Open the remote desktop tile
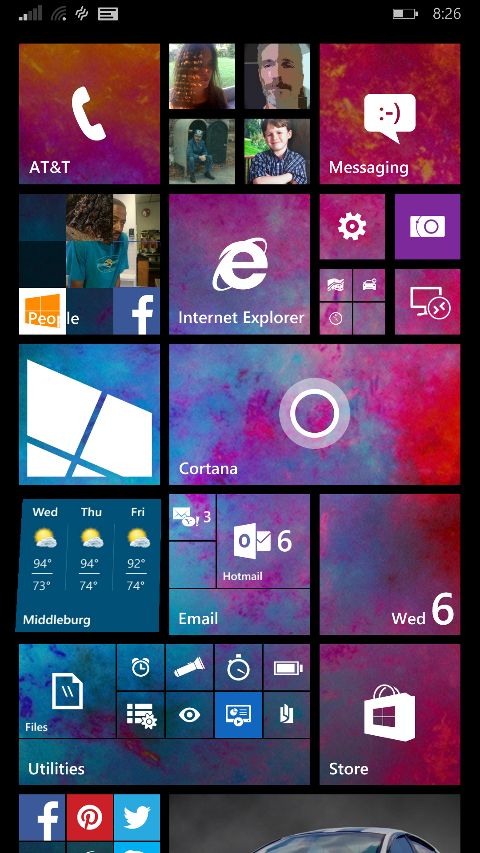 point(428,302)
